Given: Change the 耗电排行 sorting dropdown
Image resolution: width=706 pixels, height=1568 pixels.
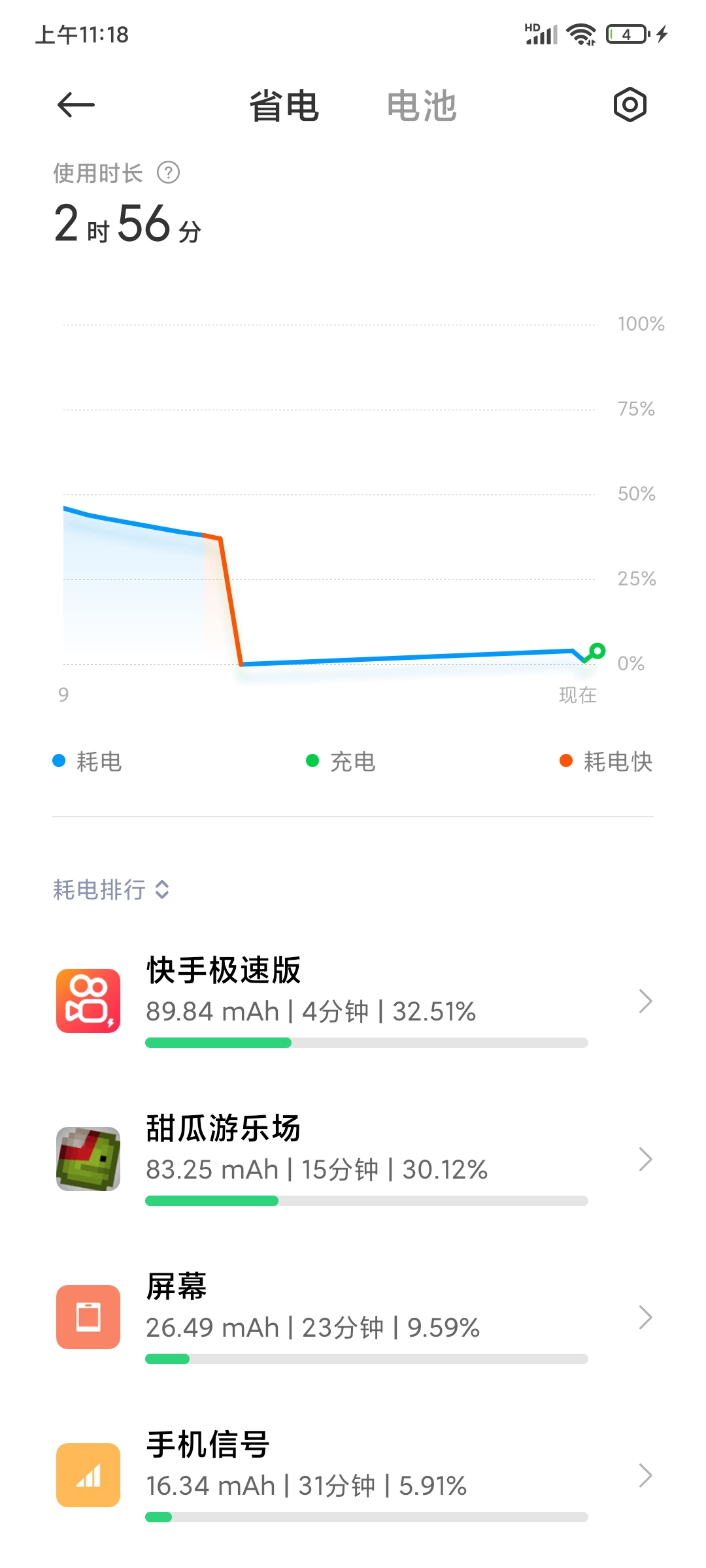Looking at the screenshot, I should (111, 889).
